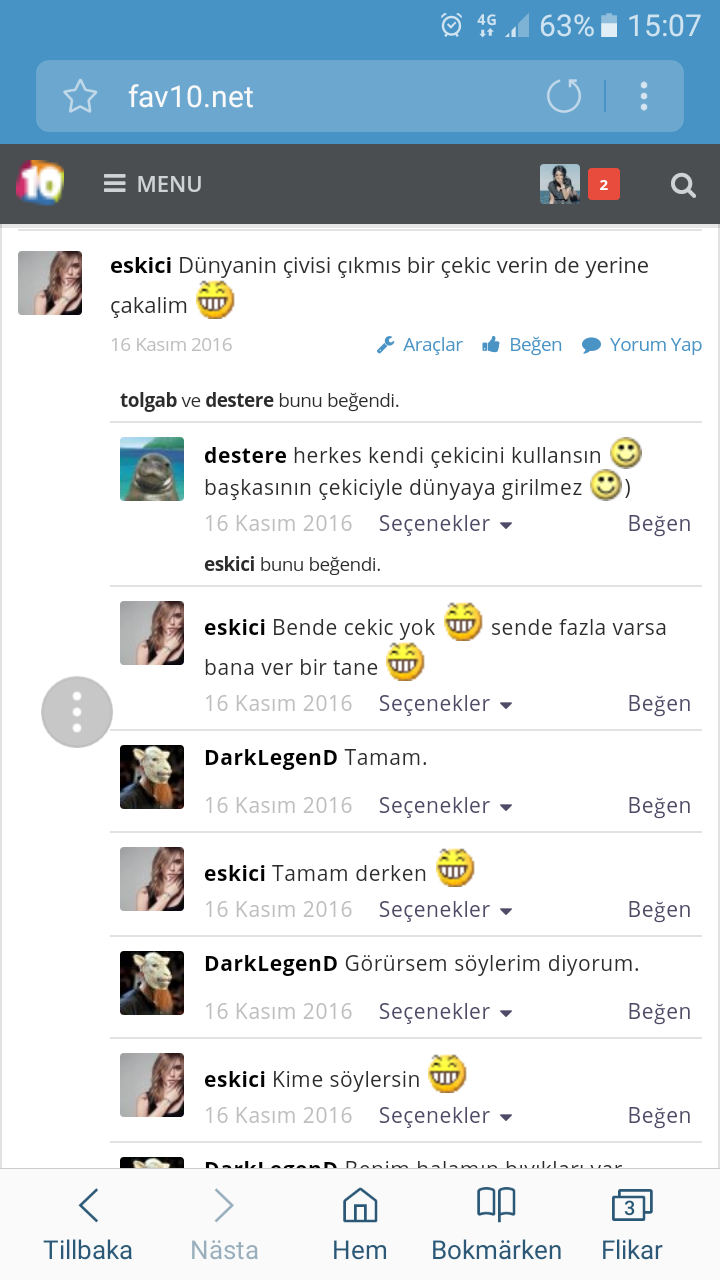720x1280 pixels.
Task: Tap the floating three-dot button
Action: click(77, 712)
